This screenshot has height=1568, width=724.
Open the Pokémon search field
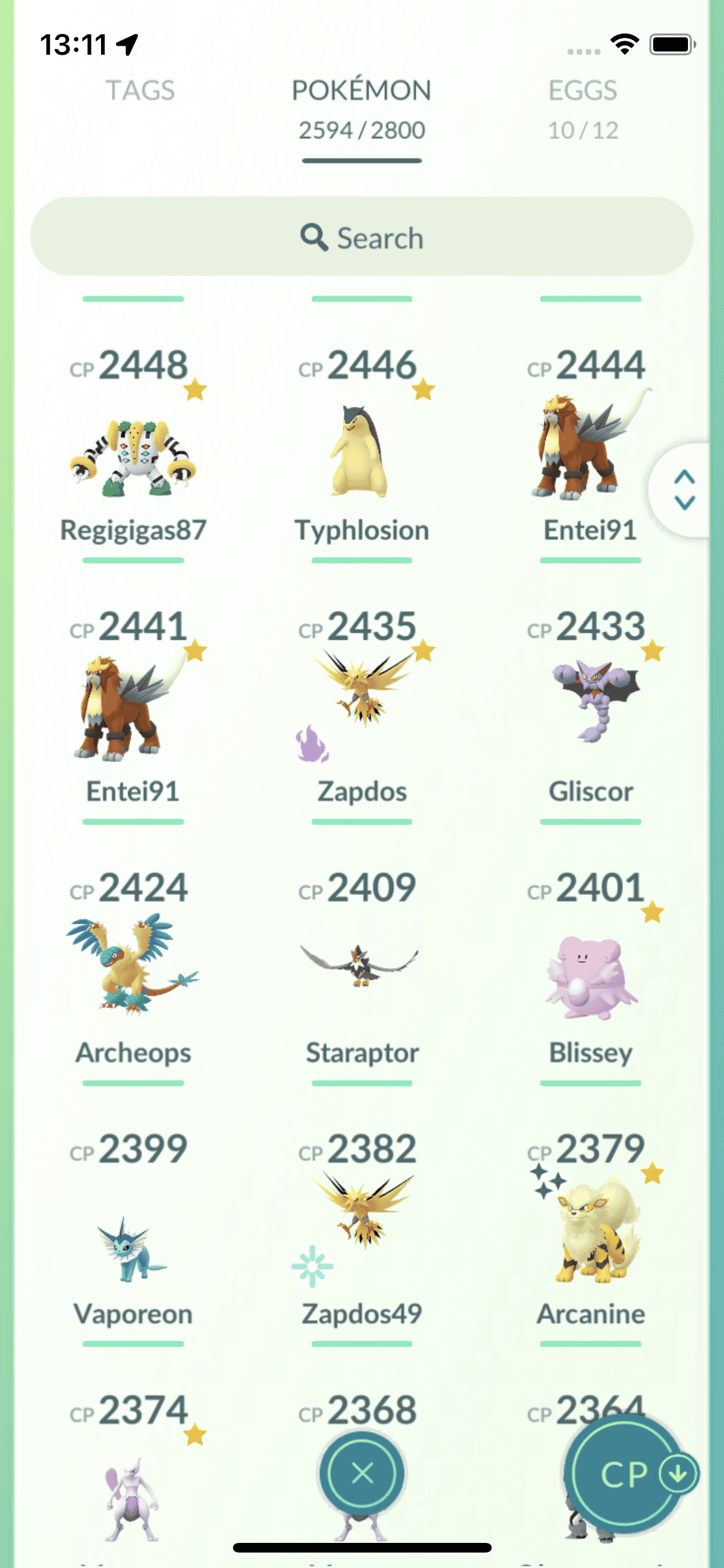coord(362,238)
